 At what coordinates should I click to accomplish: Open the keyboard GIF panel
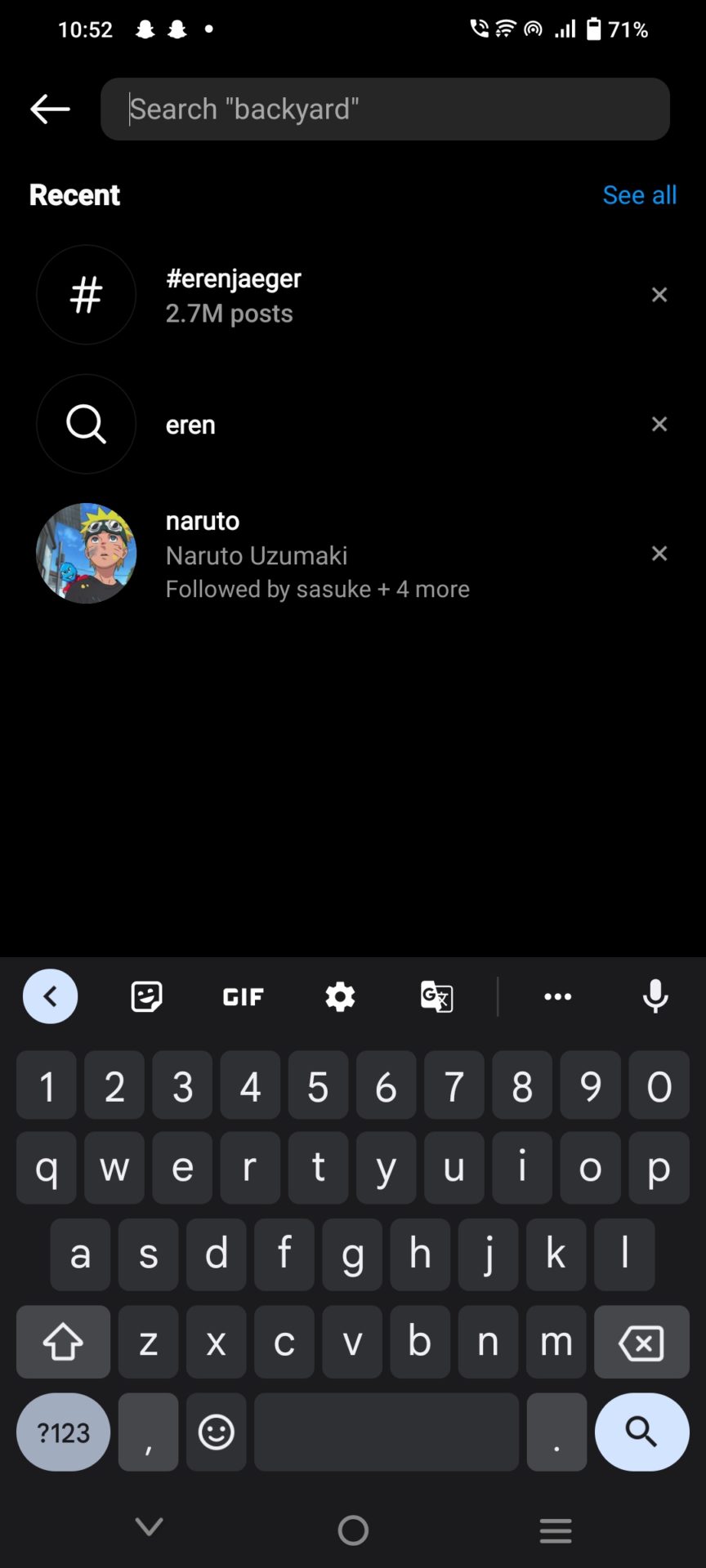coord(244,996)
